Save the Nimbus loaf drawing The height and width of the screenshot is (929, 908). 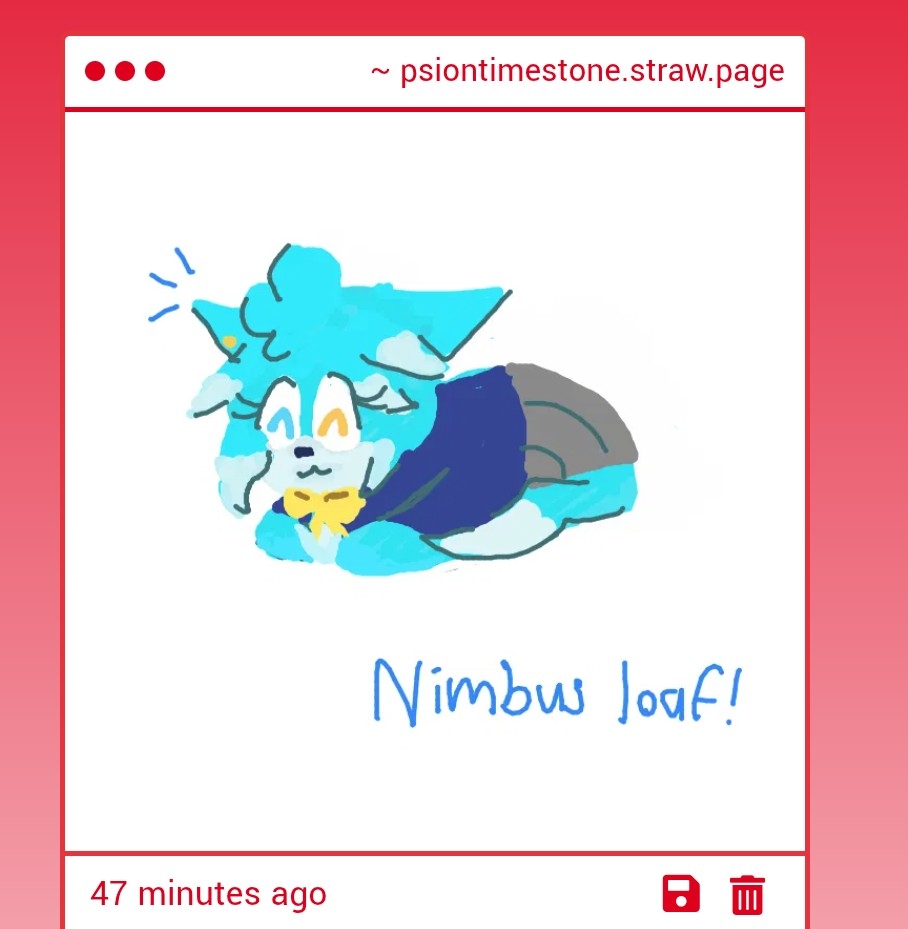pos(681,893)
